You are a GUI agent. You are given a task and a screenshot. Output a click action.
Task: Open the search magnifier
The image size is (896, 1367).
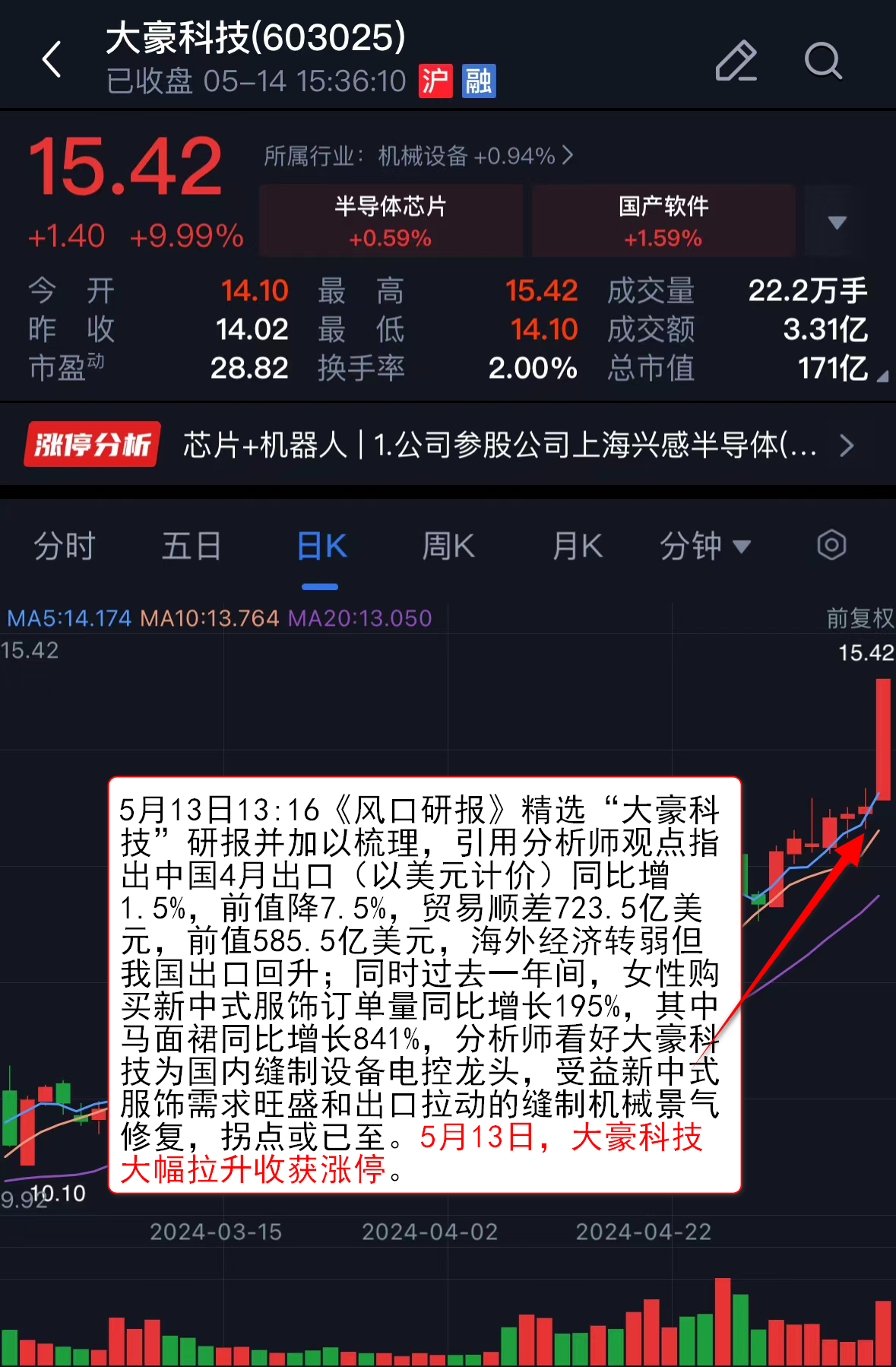(823, 61)
